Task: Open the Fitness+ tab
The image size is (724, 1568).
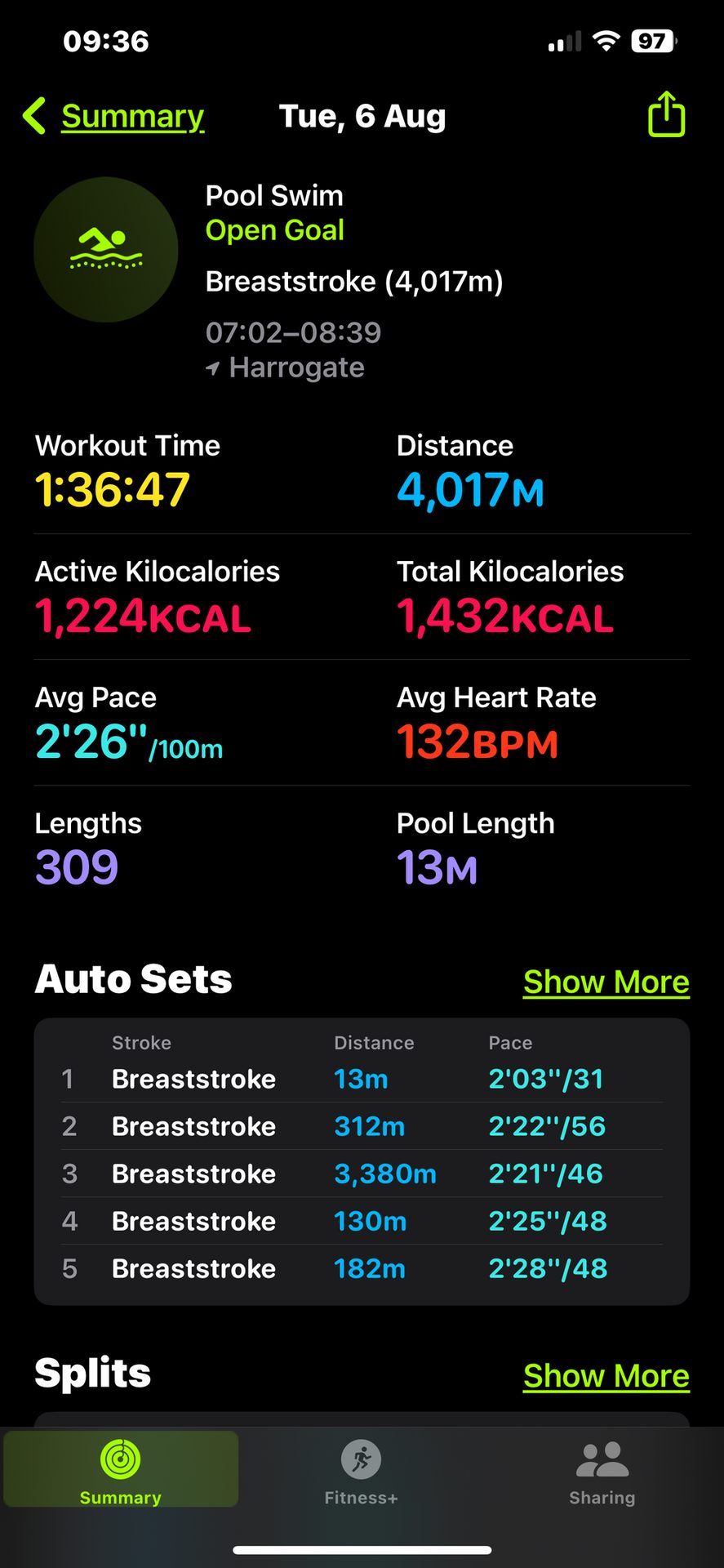Action: click(x=362, y=1471)
